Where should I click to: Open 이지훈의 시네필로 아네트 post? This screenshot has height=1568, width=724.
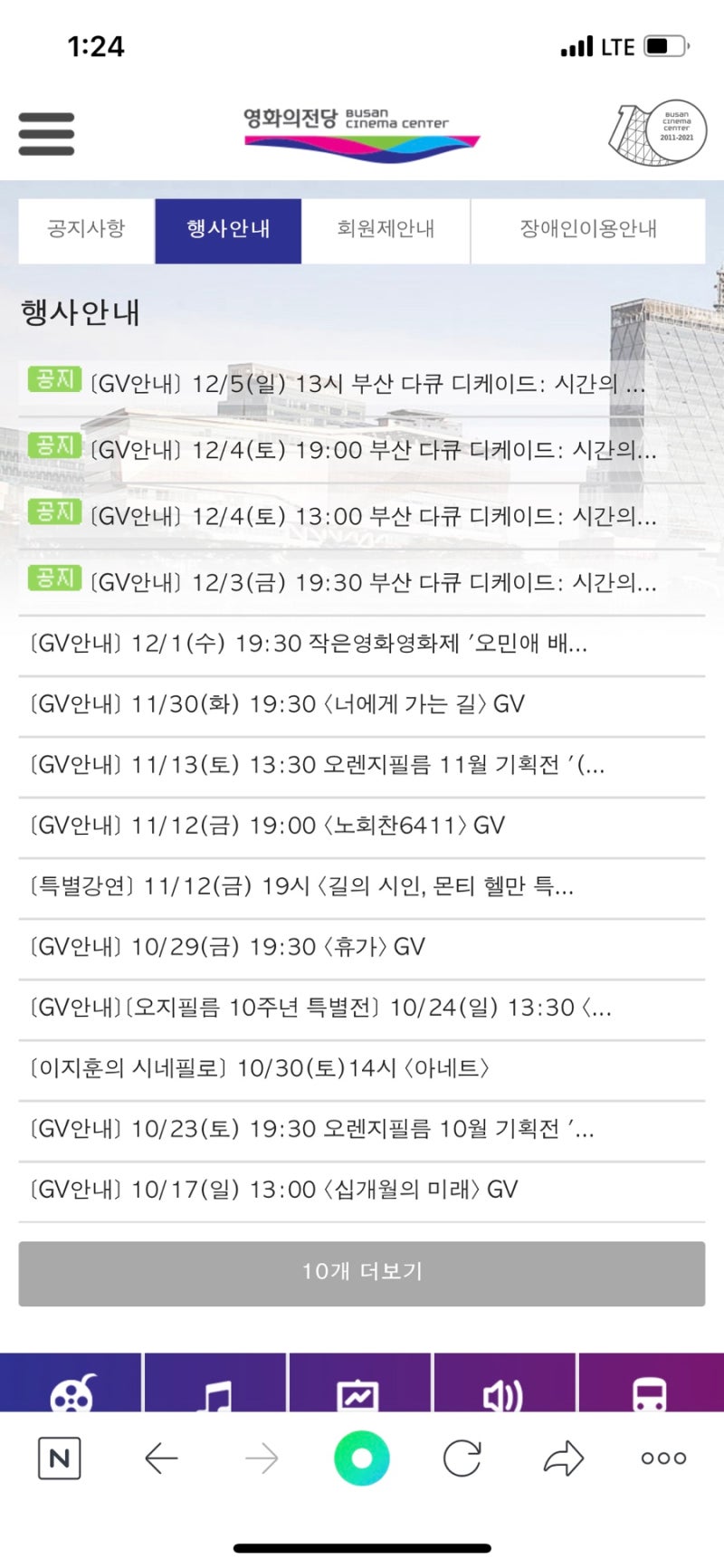pos(259,1068)
